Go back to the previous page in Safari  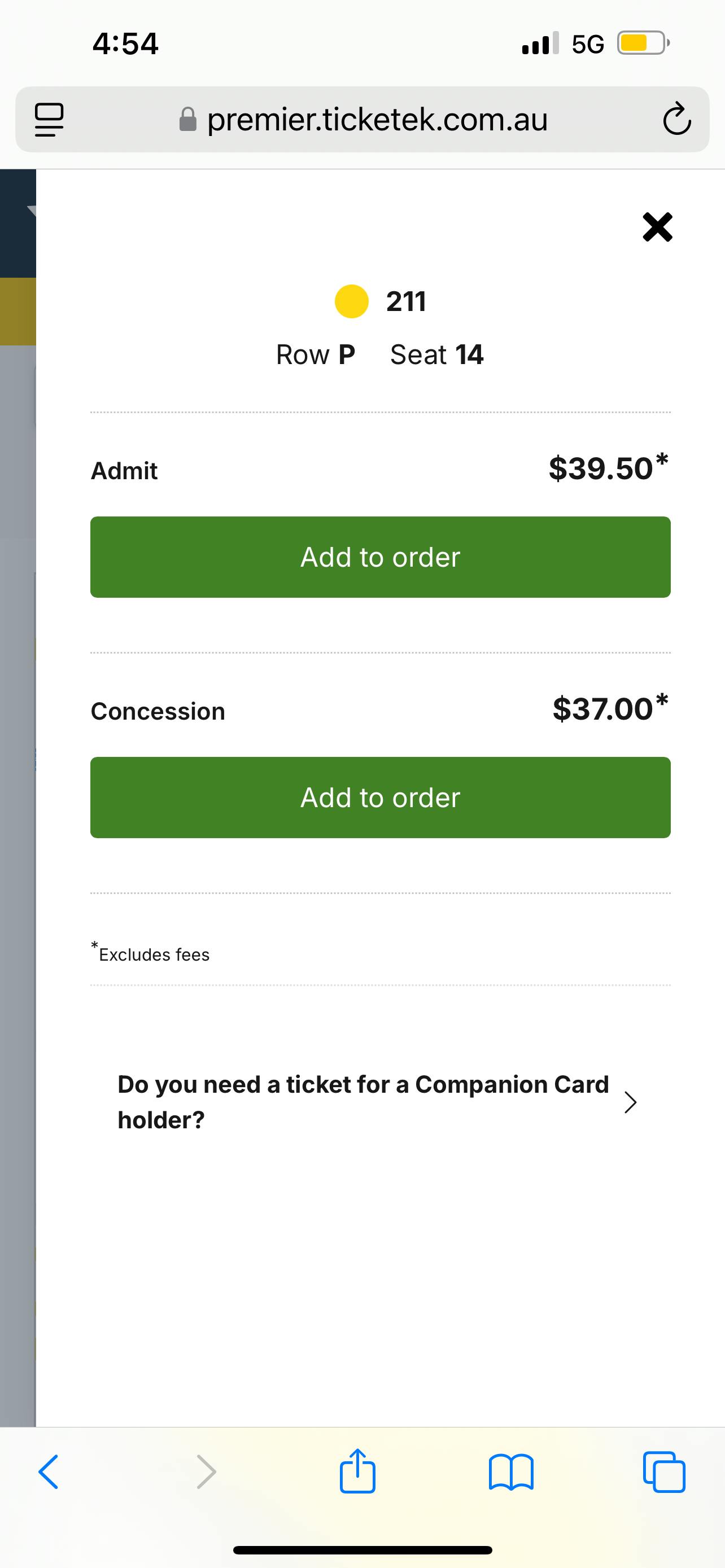pos(49,1473)
